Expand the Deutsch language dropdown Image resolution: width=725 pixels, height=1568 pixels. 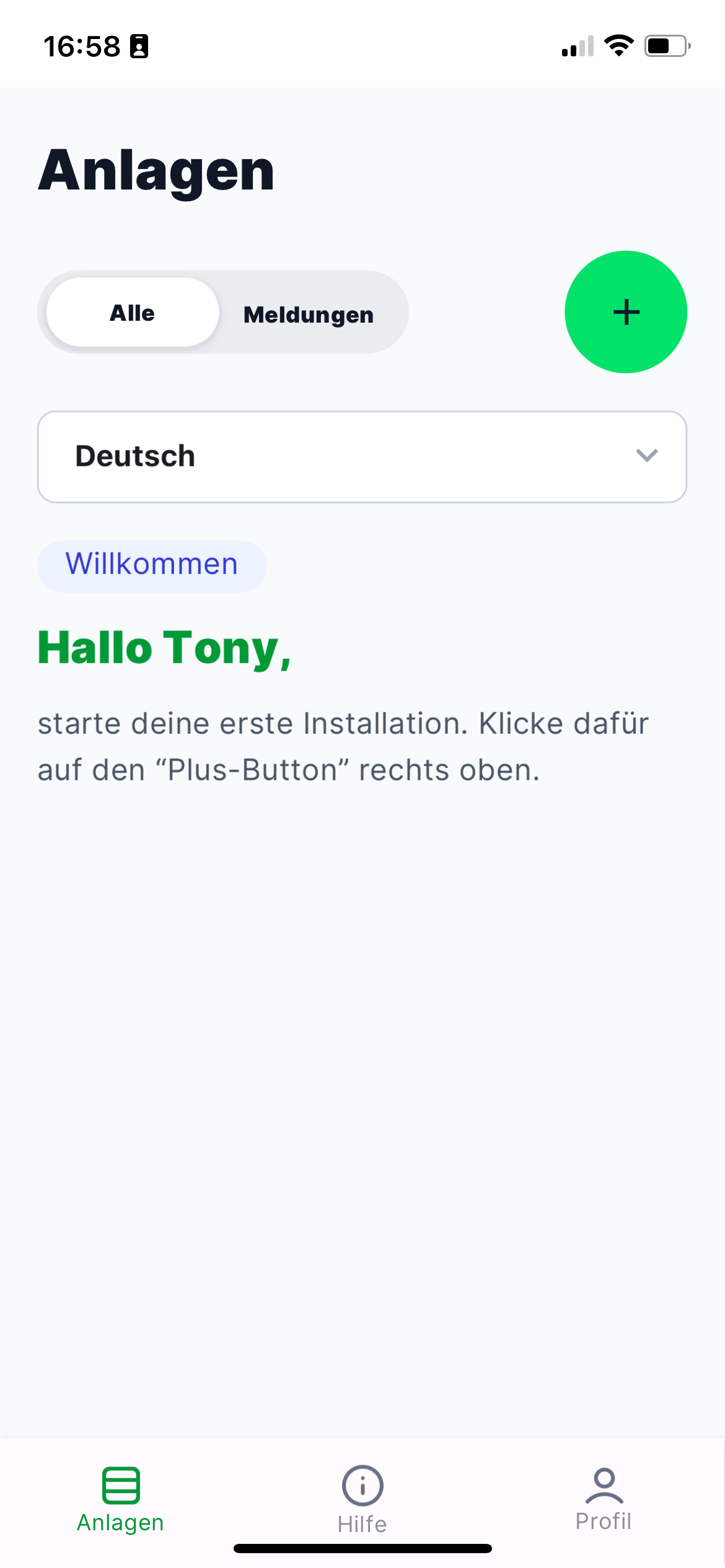pyautogui.click(x=362, y=457)
